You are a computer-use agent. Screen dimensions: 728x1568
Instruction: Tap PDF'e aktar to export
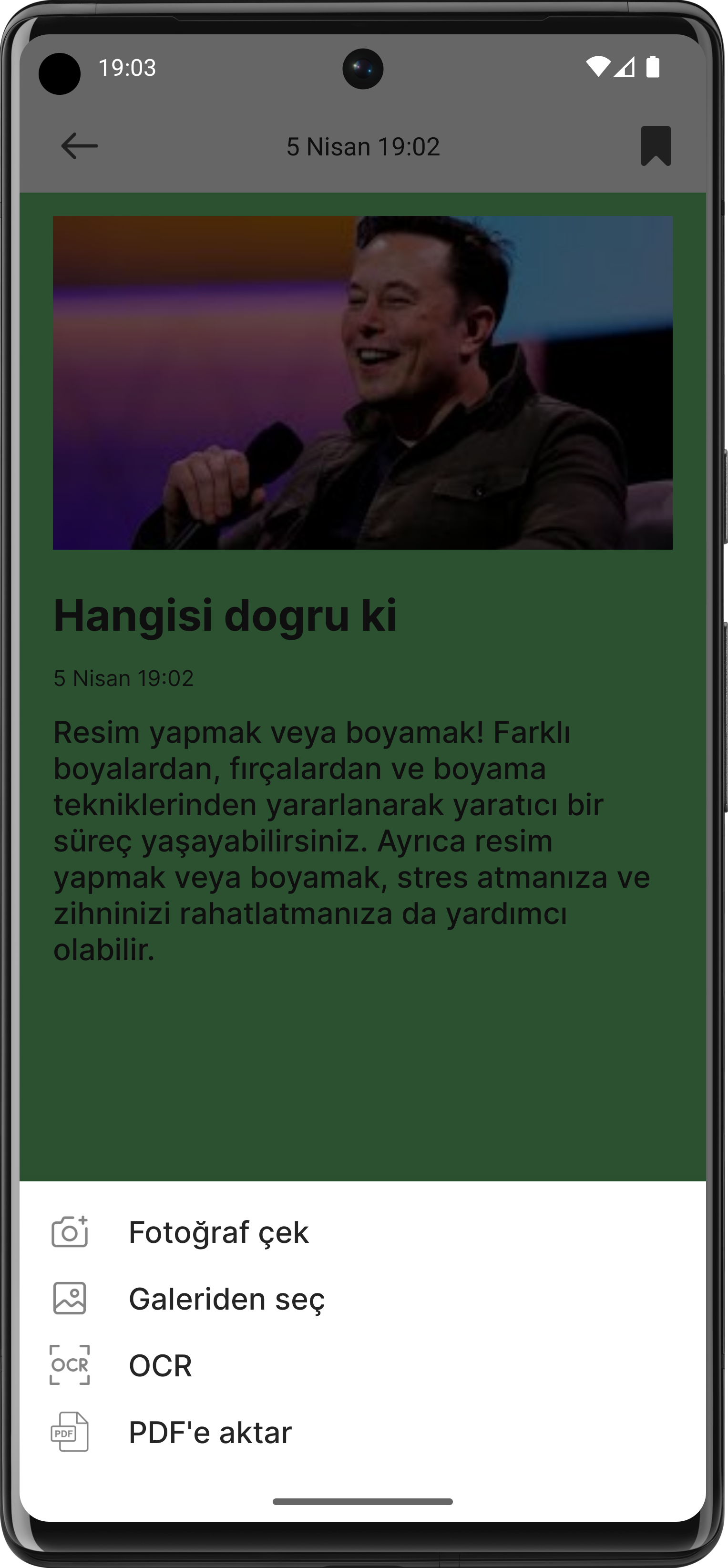pyautogui.click(x=210, y=1432)
